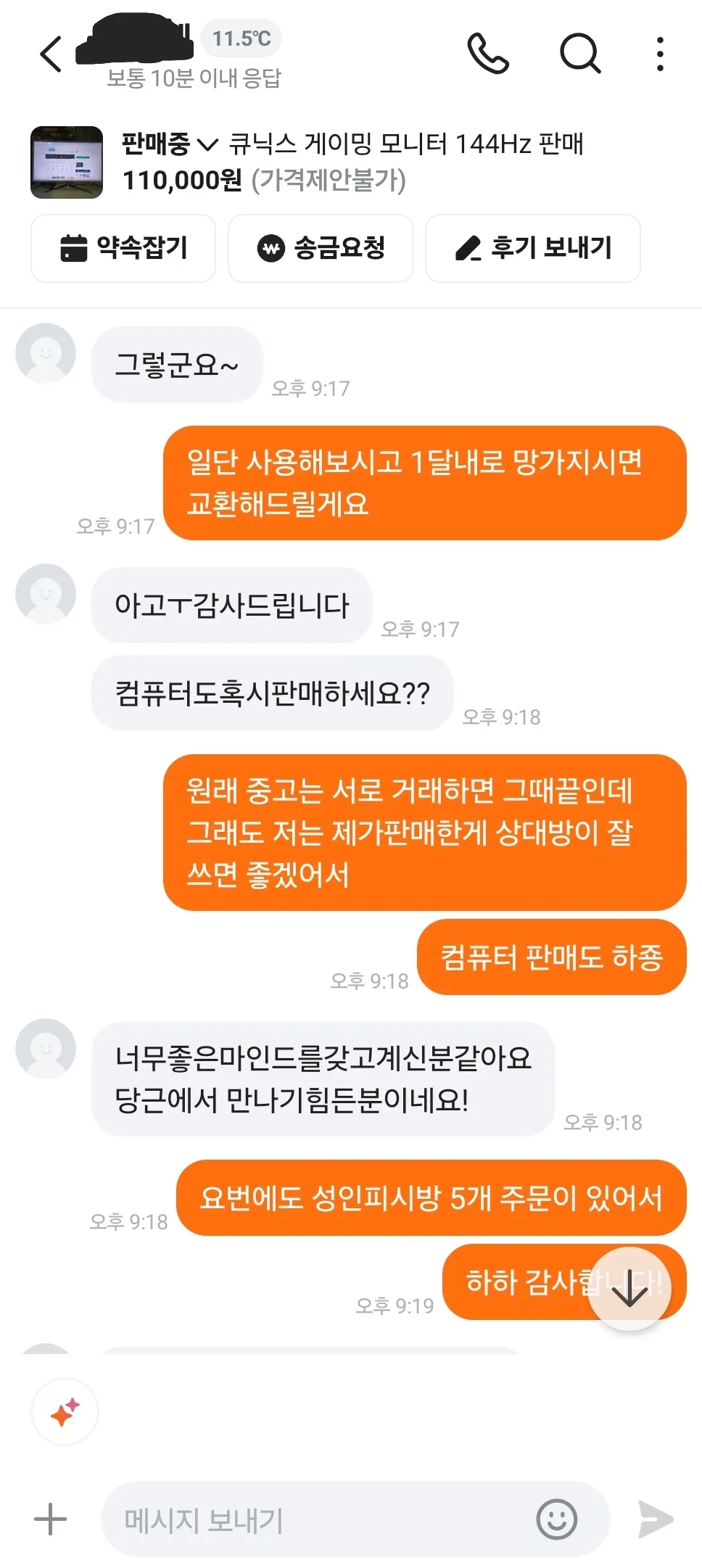Screen dimensions: 702x1568
Task: Open the three-dot overflow menu
Action: (658, 54)
